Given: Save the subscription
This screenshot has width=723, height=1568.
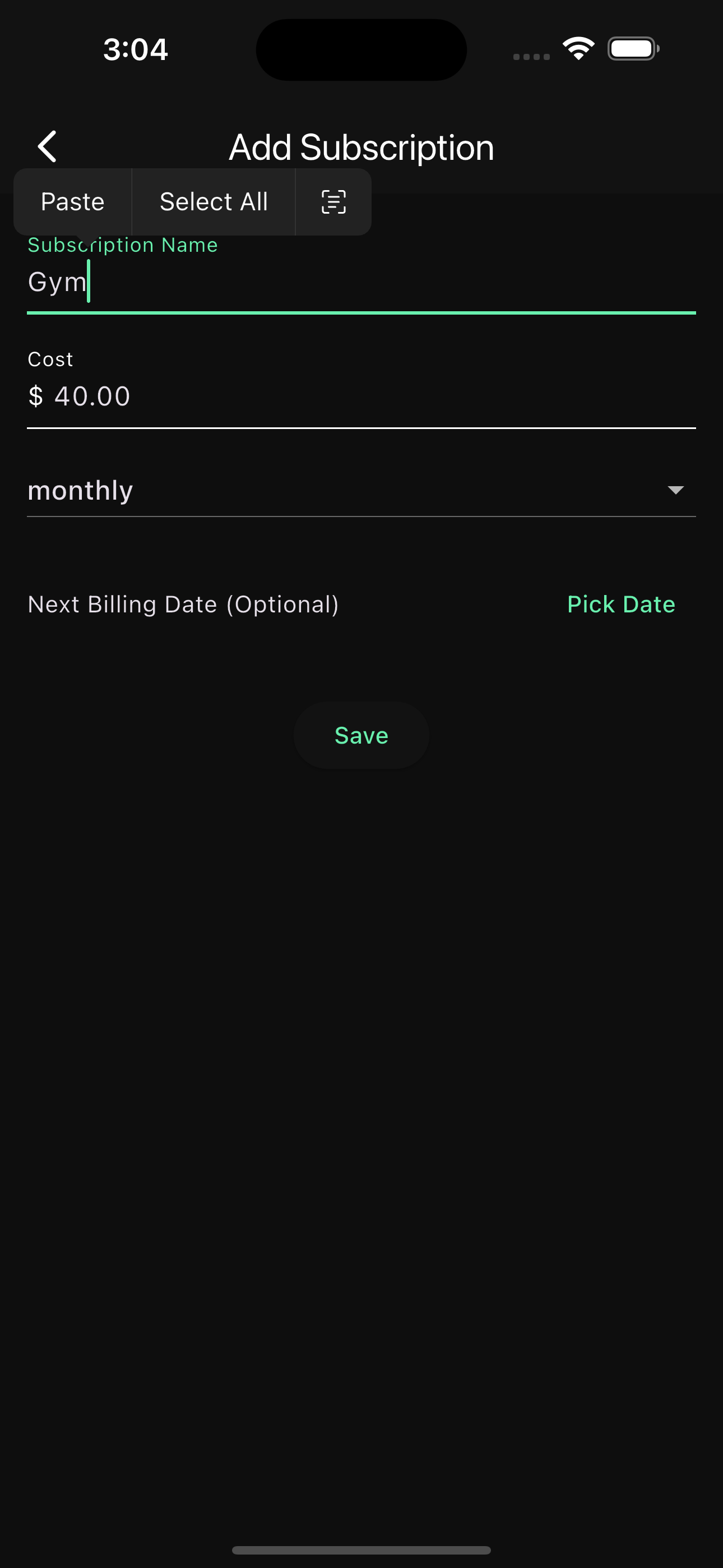Looking at the screenshot, I should [361, 735].
